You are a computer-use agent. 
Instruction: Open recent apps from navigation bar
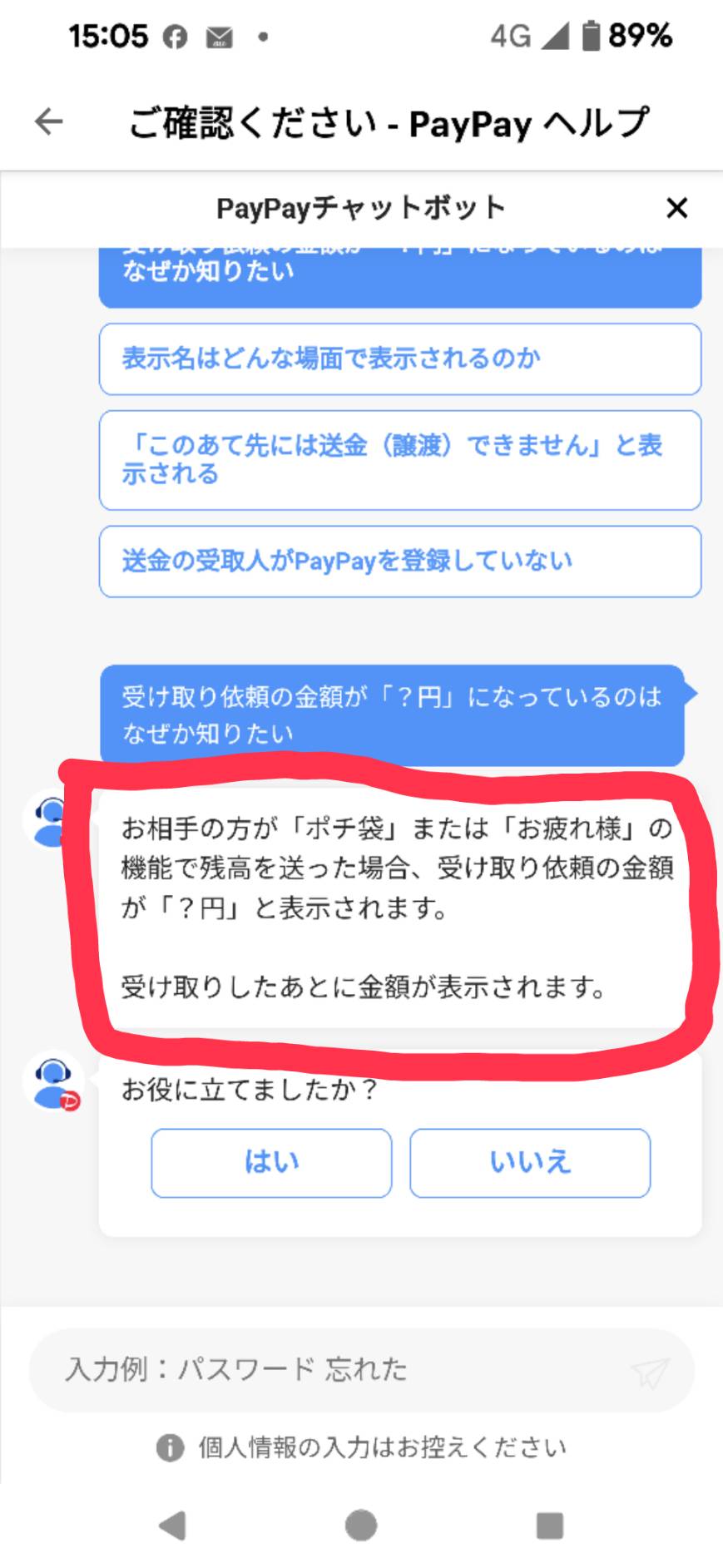550,1526
